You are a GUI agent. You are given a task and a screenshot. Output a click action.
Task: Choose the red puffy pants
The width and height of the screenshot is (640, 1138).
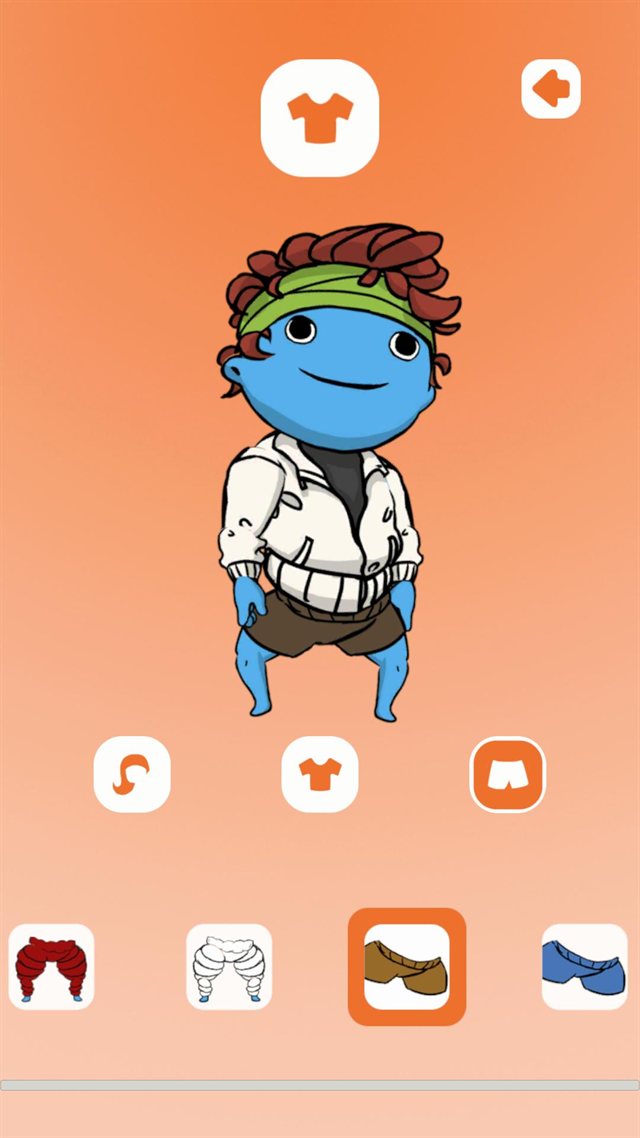pyautogui.click(x=52, y=967)
